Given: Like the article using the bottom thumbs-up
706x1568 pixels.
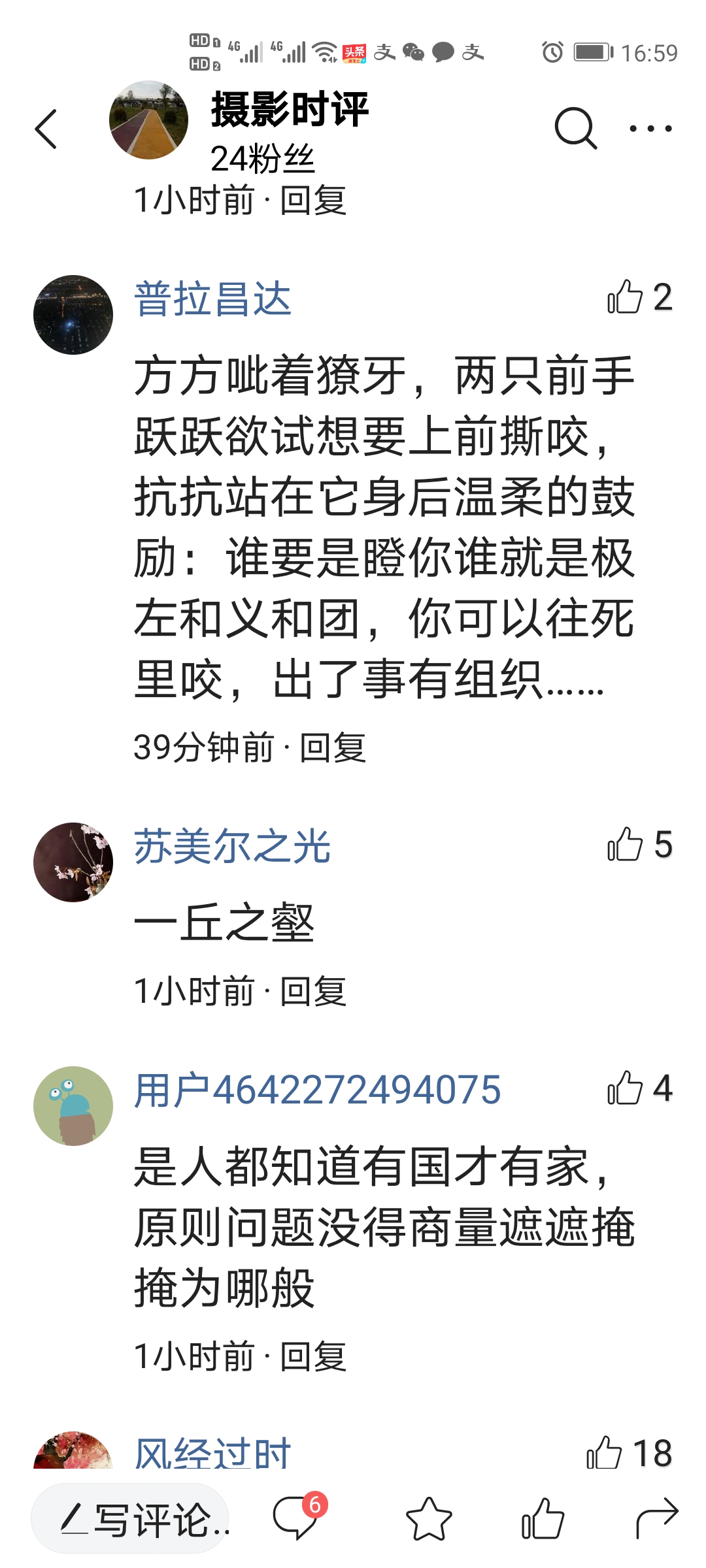Looking at the screenshot, I should (543, 1518).
